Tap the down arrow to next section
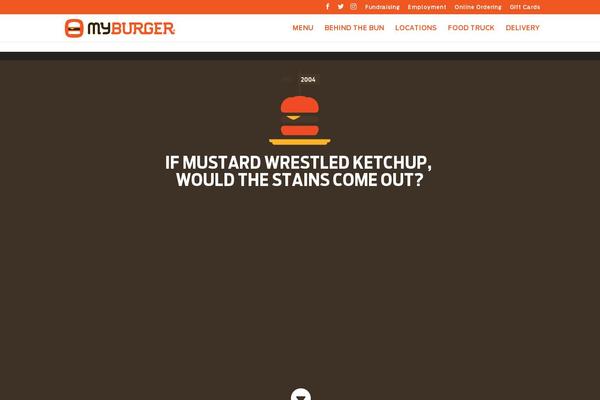 (x=301, y=395)
